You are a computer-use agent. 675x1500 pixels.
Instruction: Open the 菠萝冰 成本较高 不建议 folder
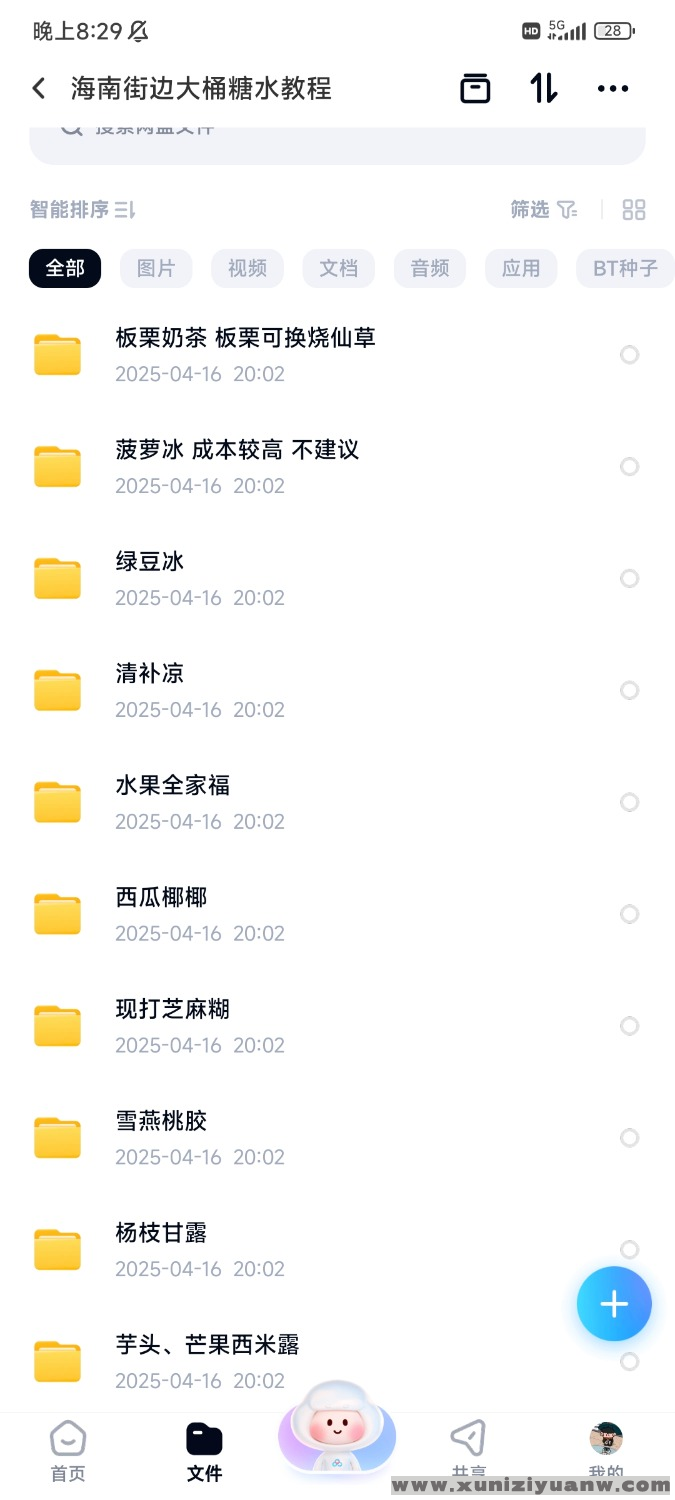pyautogui.click(x=237, y=466)
